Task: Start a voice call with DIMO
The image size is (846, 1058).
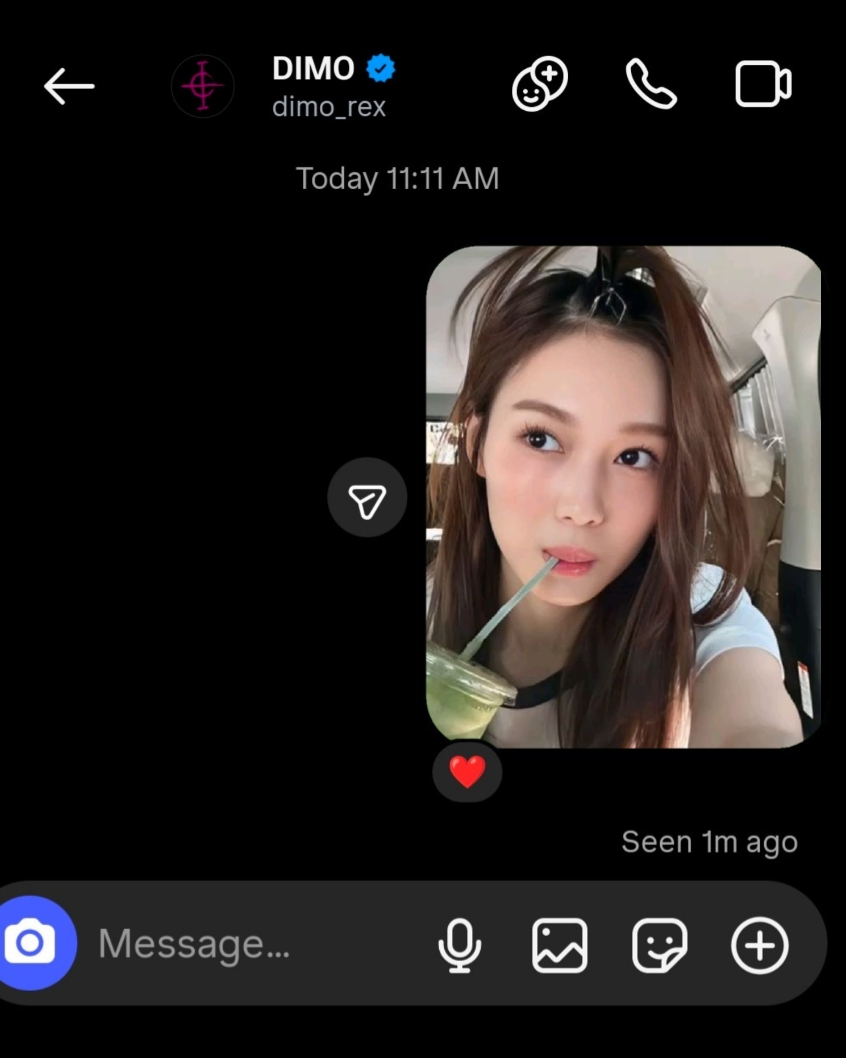Action: click(651, 84)
